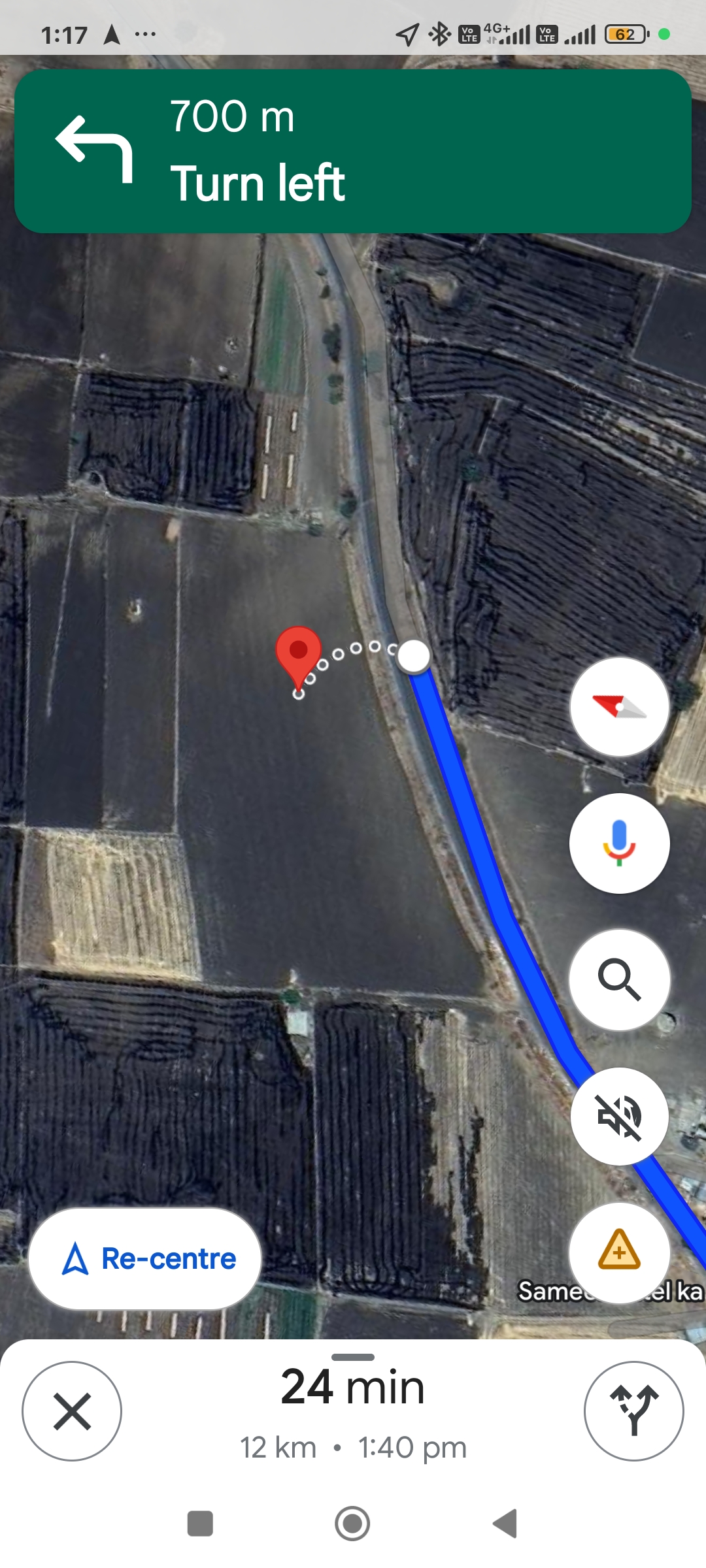
Task: Exit navigation with the X button
Action: (x=72, y=1411)
